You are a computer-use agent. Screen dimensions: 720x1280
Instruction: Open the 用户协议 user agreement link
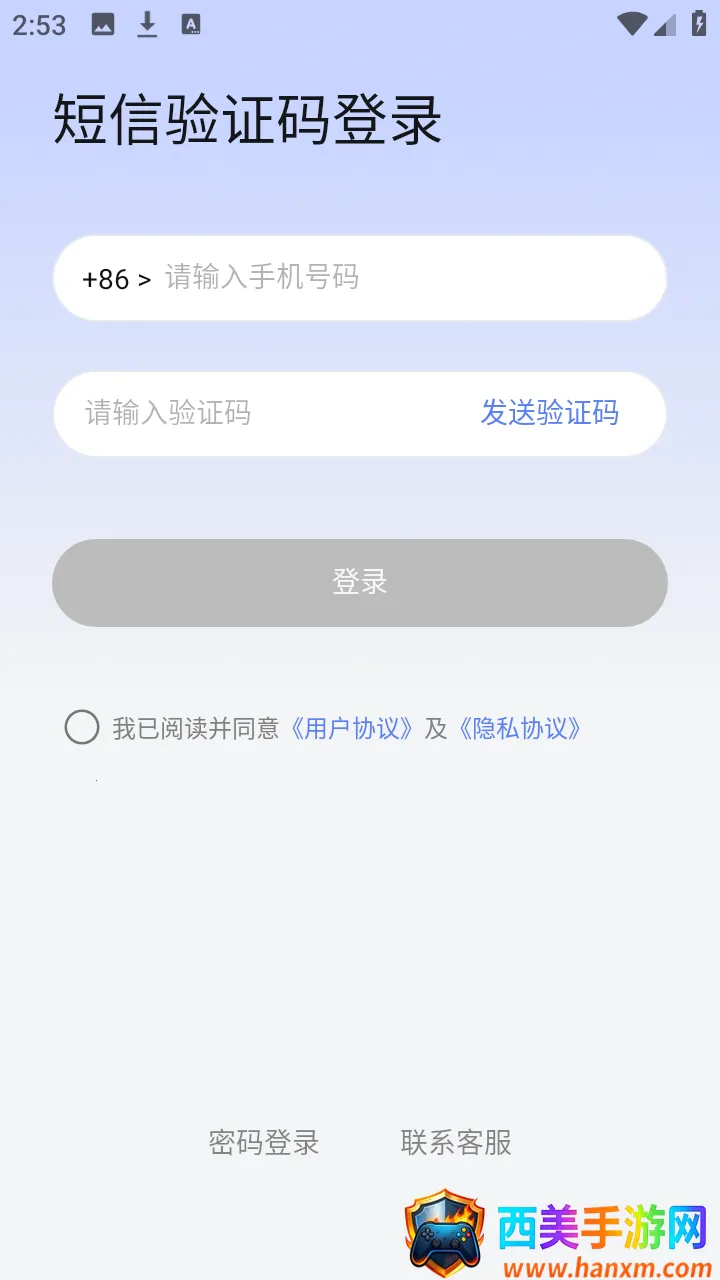point(352,728)
